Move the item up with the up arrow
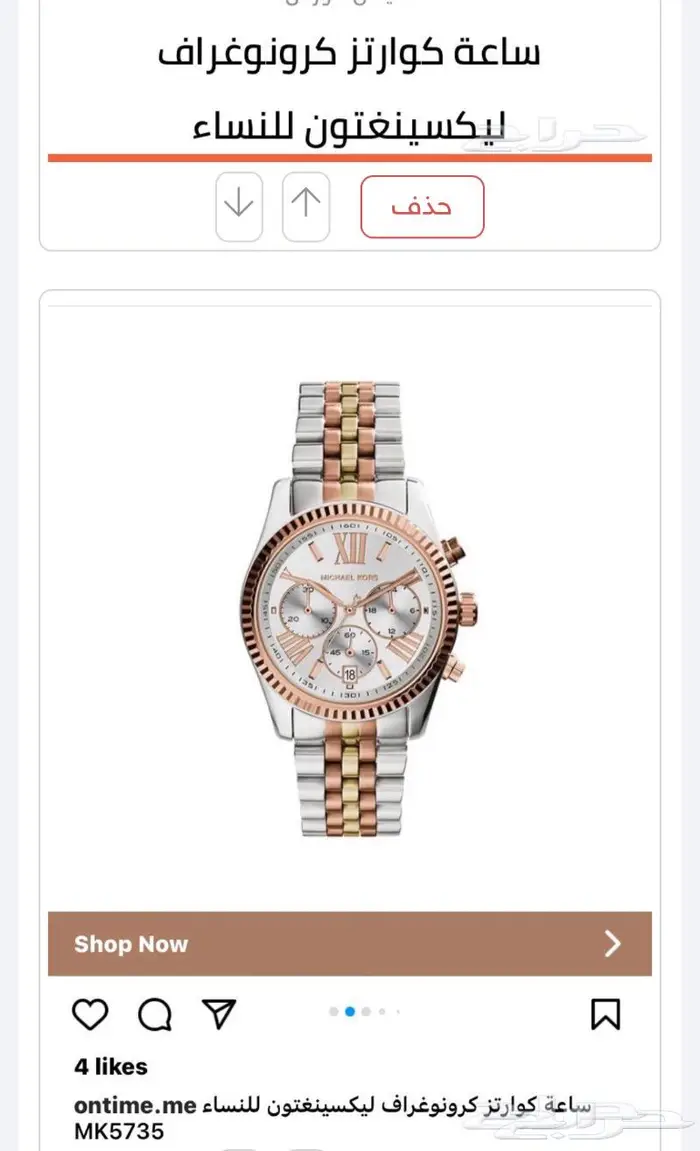 pos(306,207)
